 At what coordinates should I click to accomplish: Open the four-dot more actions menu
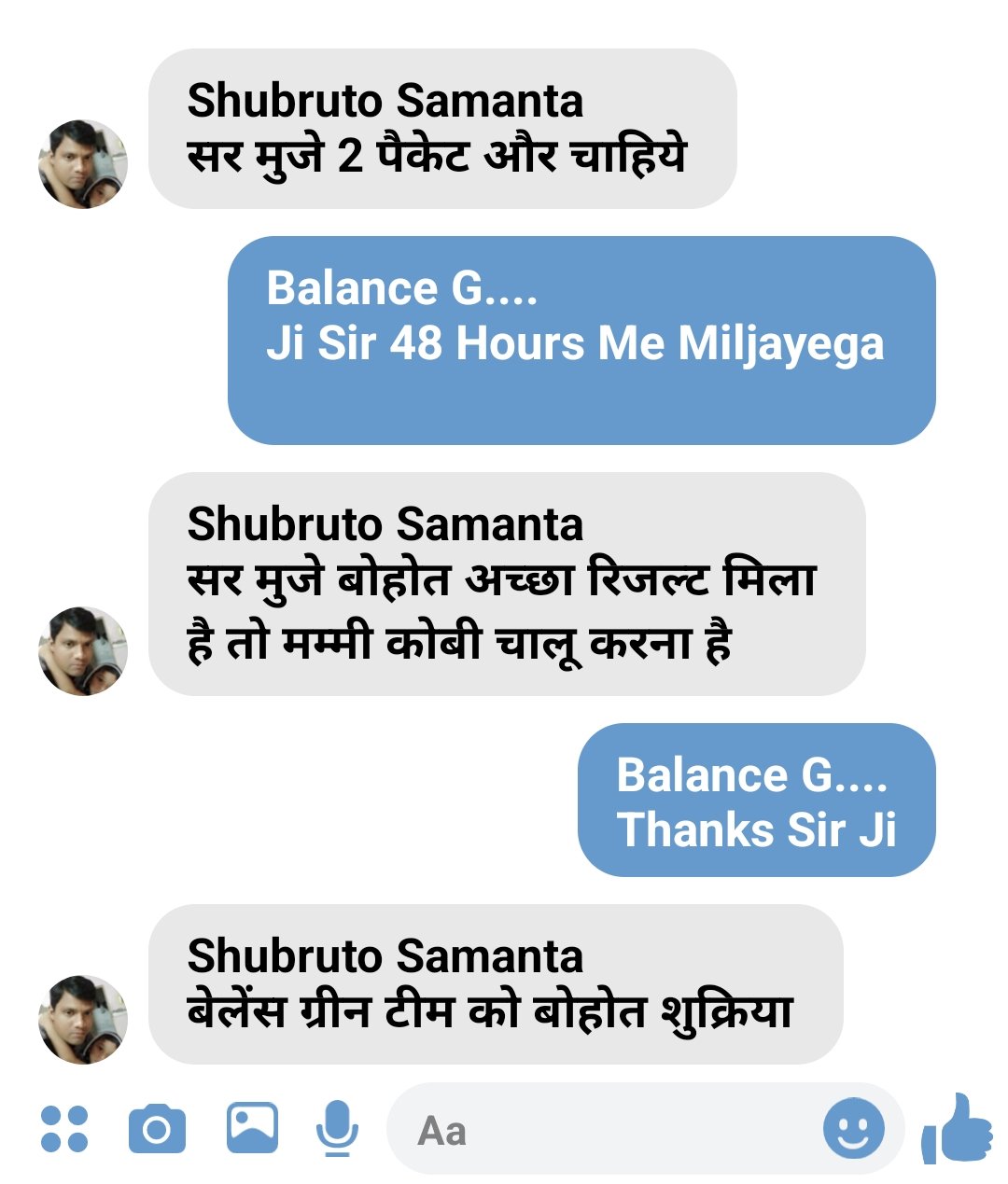coord(65,1129)
